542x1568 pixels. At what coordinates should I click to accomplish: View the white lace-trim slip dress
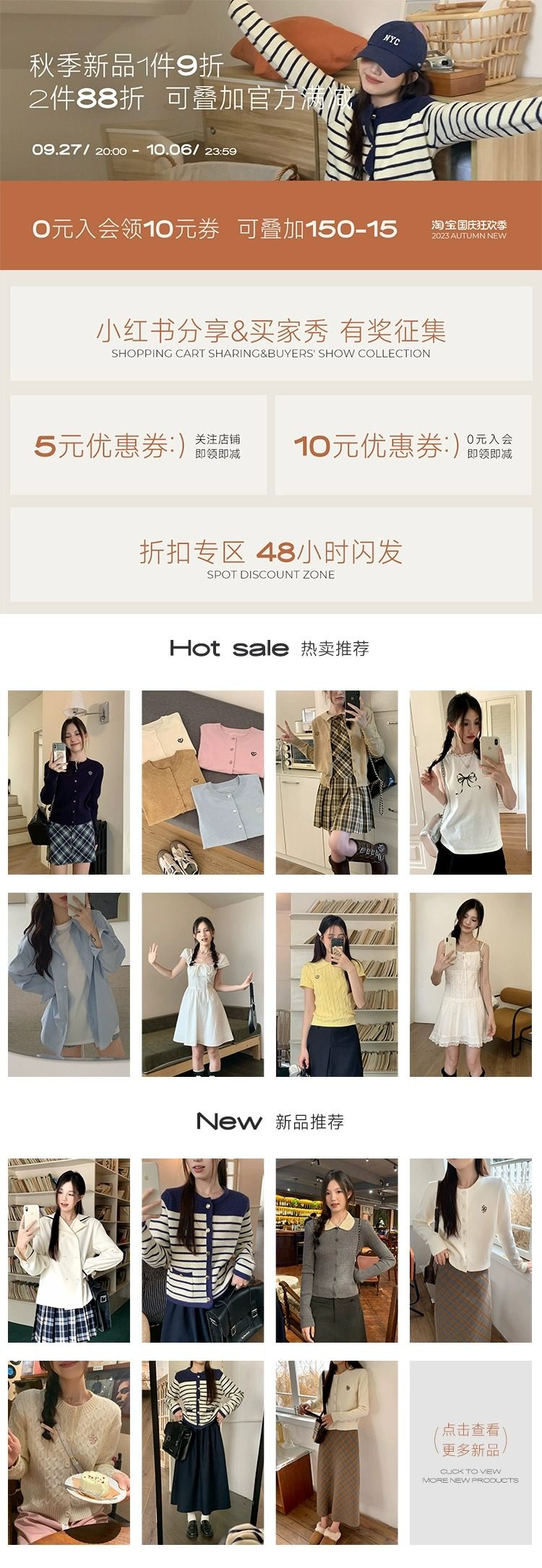(x=470, y=984)
